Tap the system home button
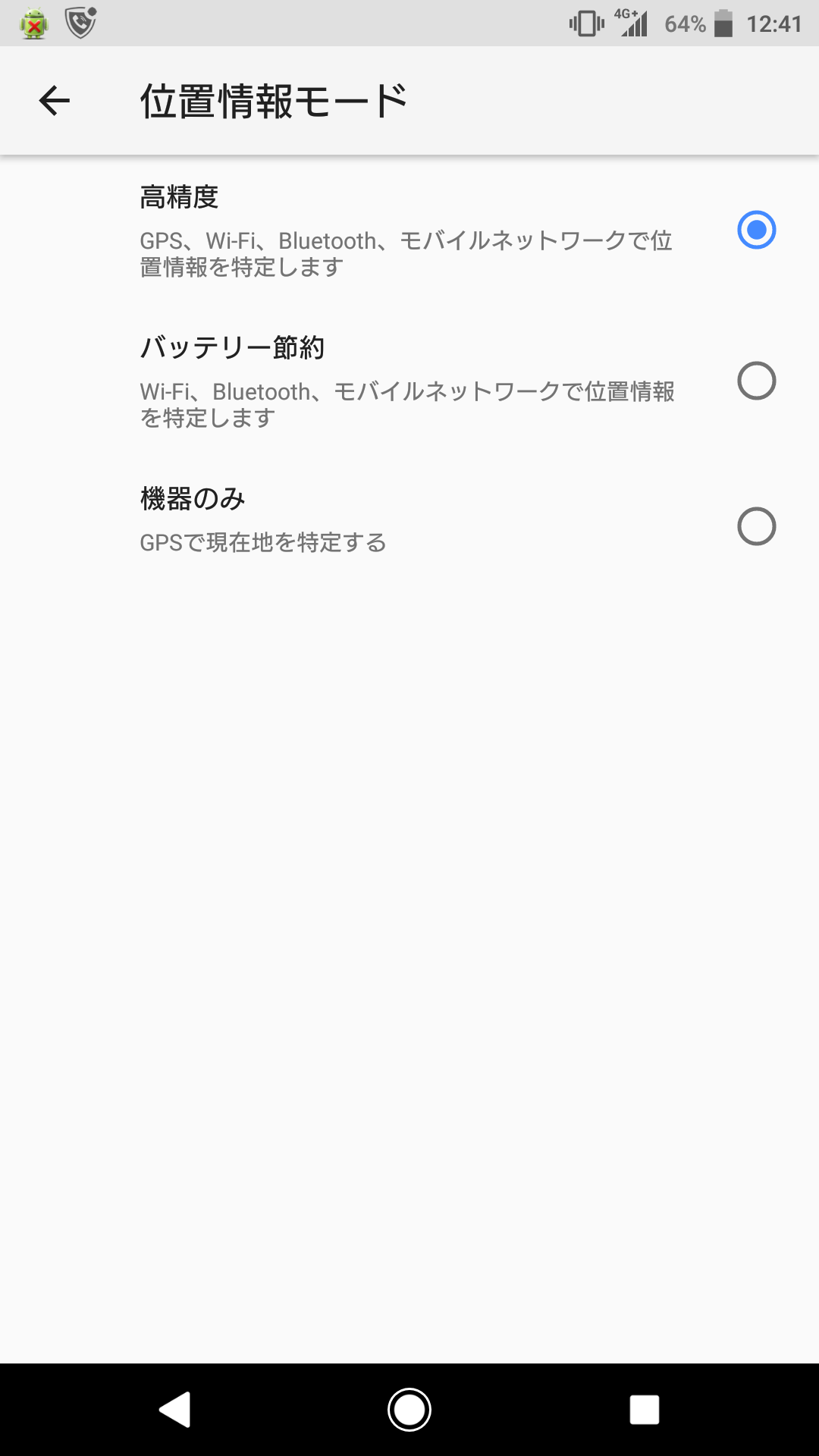The height and width of the screenshot is (1456, 819). (409, 1410)
